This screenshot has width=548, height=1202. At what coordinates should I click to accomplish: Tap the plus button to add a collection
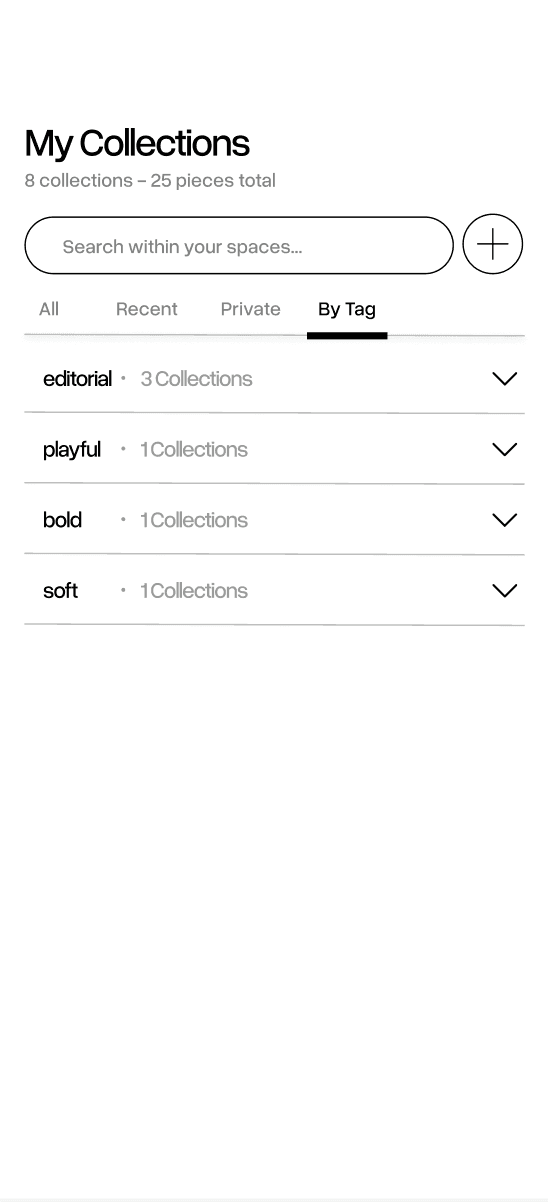pyautogui.click(x=493, y=245)
